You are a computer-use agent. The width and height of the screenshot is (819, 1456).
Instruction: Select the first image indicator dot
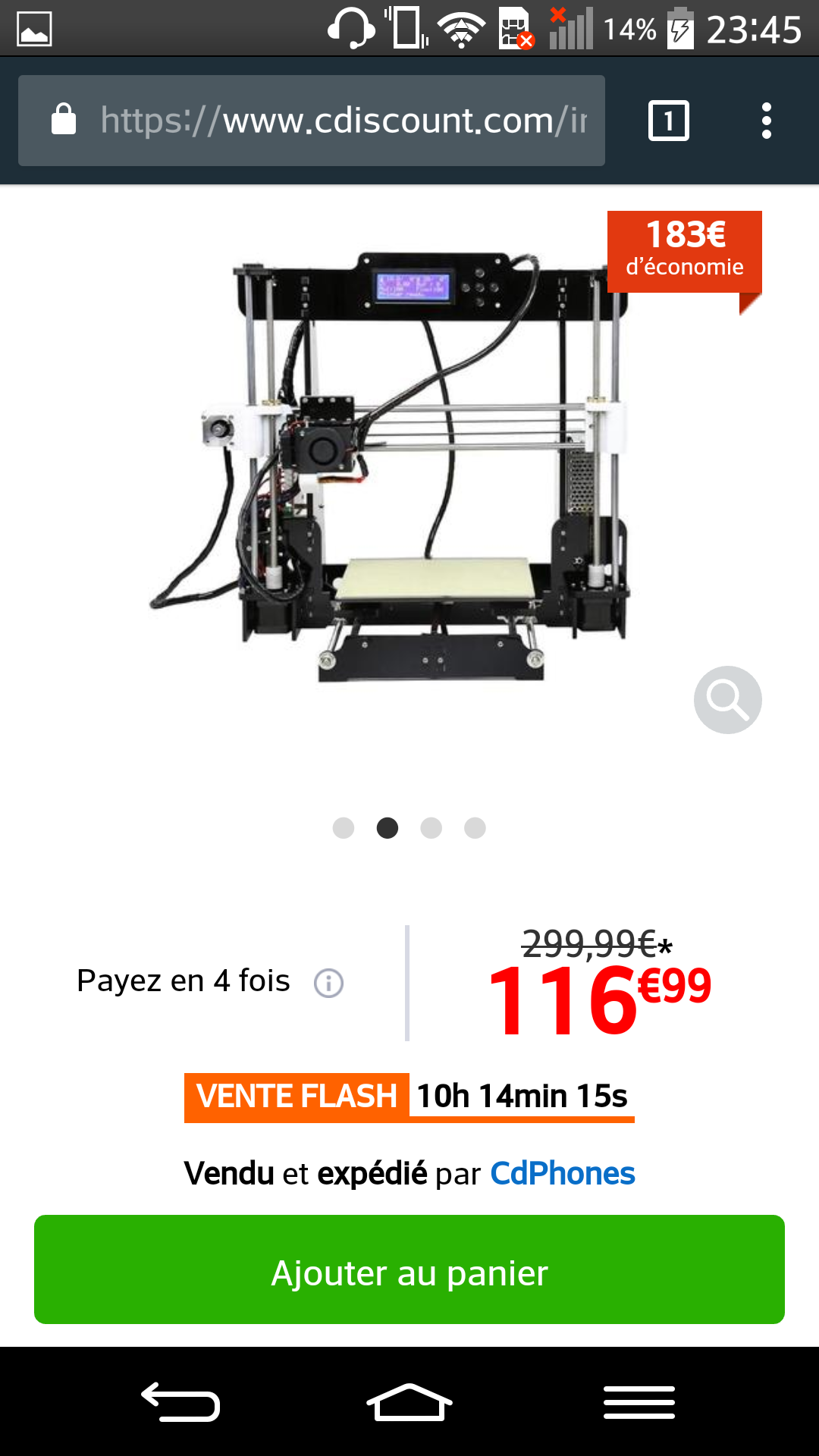(x=344, y=828)
